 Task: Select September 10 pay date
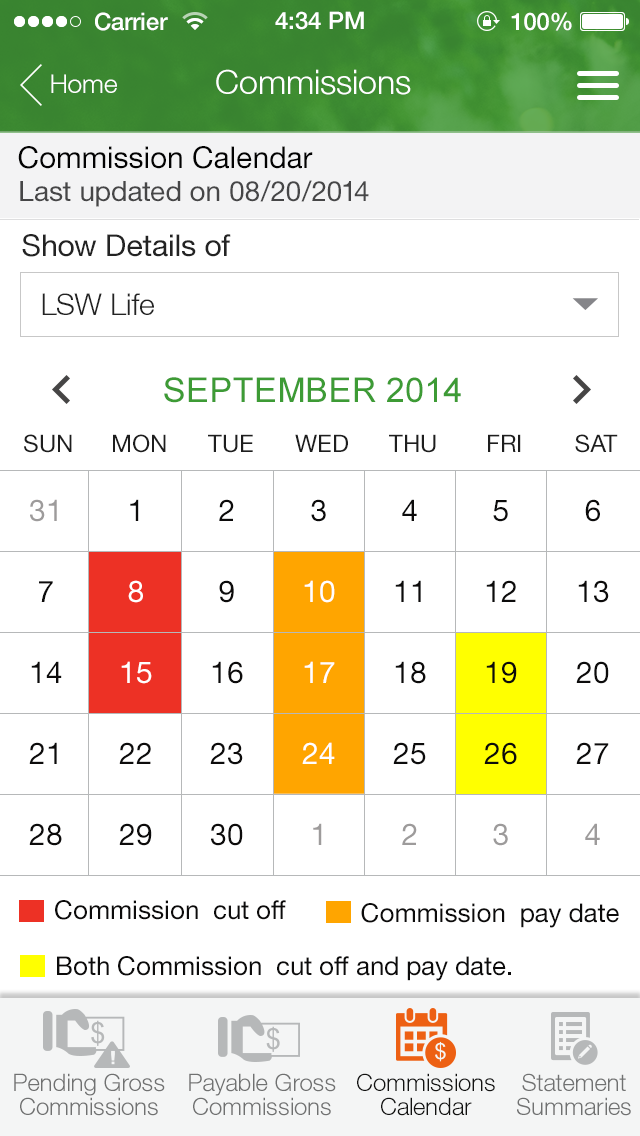(319, 592)
